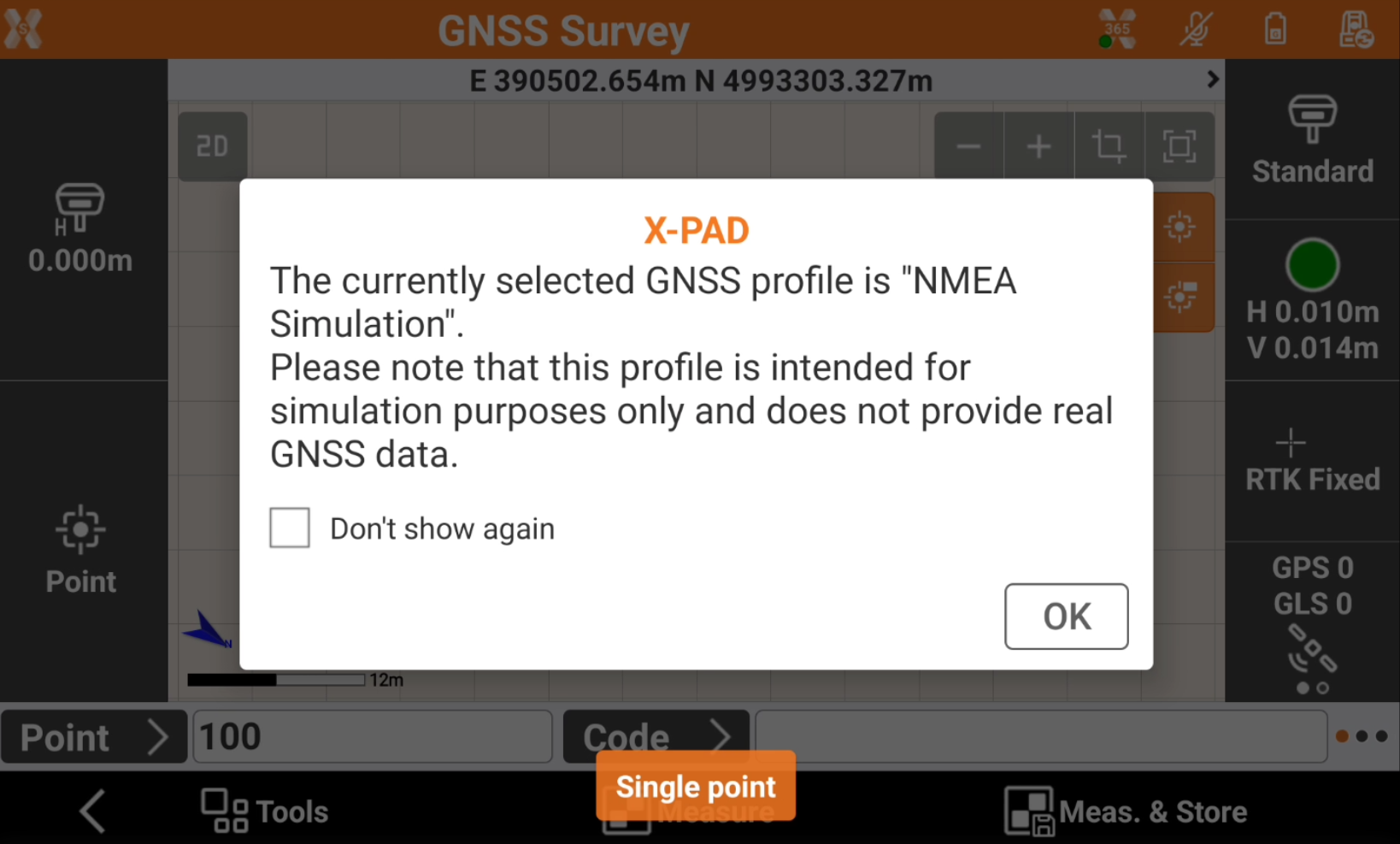Image resolution: width=1400 pixels, height=844 pixels.
Task: Open the Standard survey mode panel
Action: tap(1312, 140)
